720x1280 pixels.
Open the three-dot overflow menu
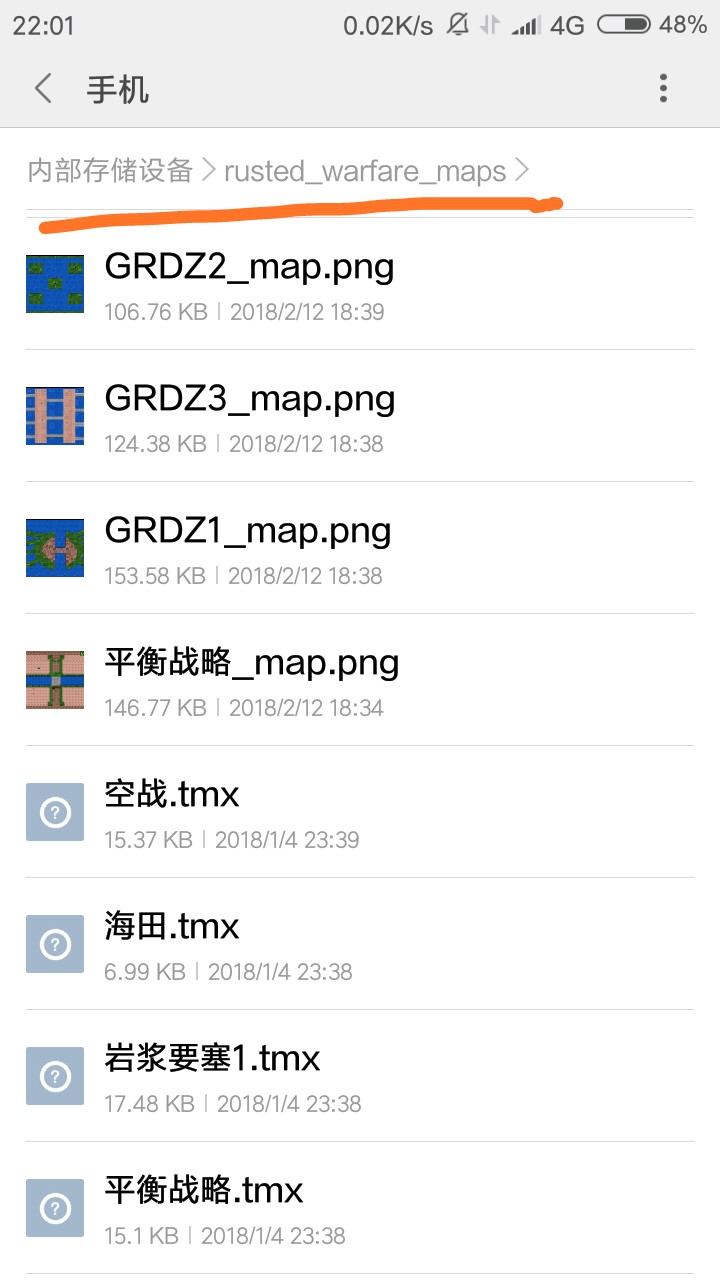pos(663,89)
